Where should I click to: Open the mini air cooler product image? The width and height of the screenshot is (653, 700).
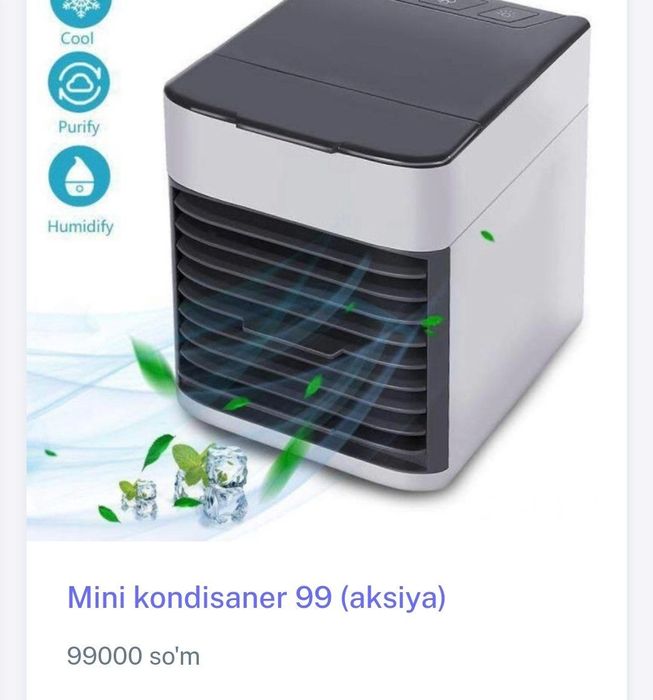(330, 270)
